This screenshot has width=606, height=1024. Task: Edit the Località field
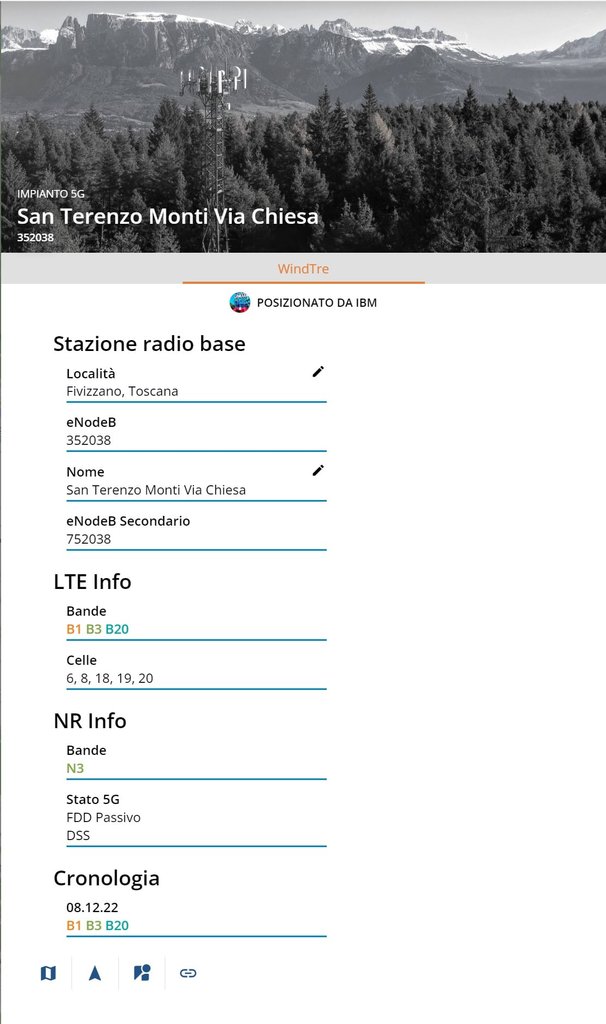318,372
